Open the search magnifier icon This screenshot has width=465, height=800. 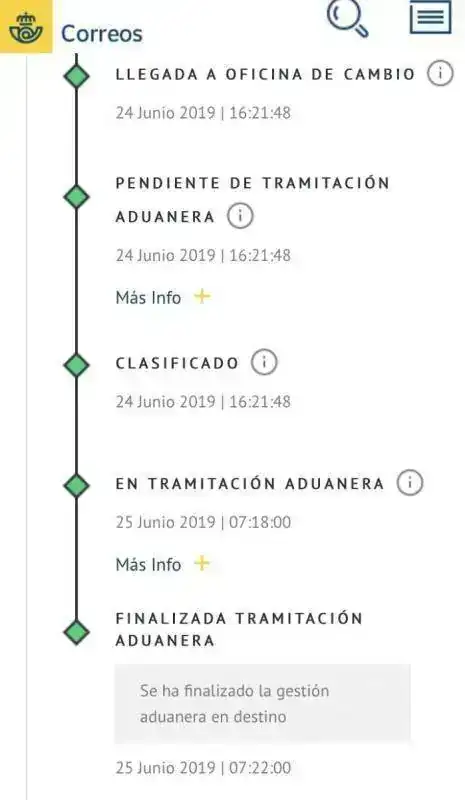[348, 18]
